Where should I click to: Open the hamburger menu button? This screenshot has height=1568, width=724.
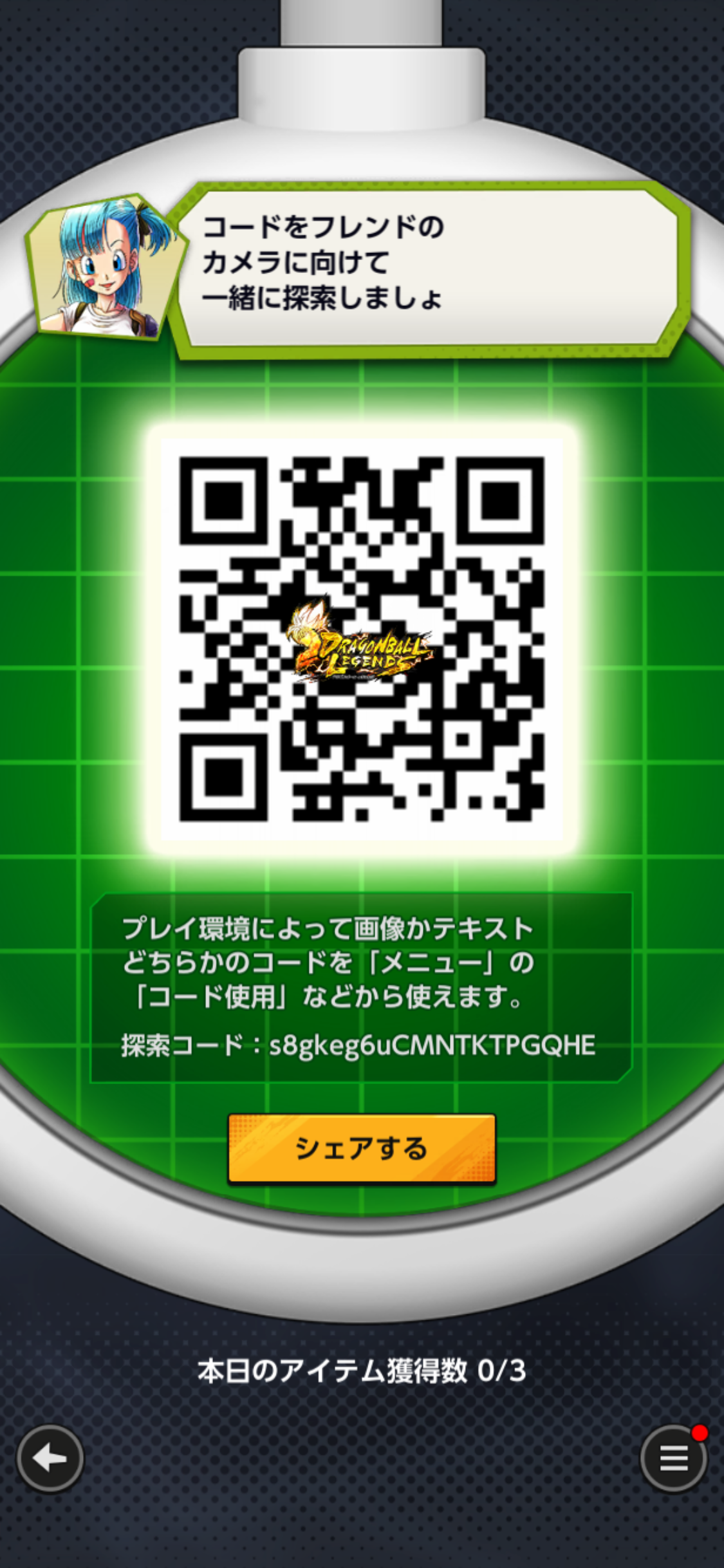click(673, 1458)
